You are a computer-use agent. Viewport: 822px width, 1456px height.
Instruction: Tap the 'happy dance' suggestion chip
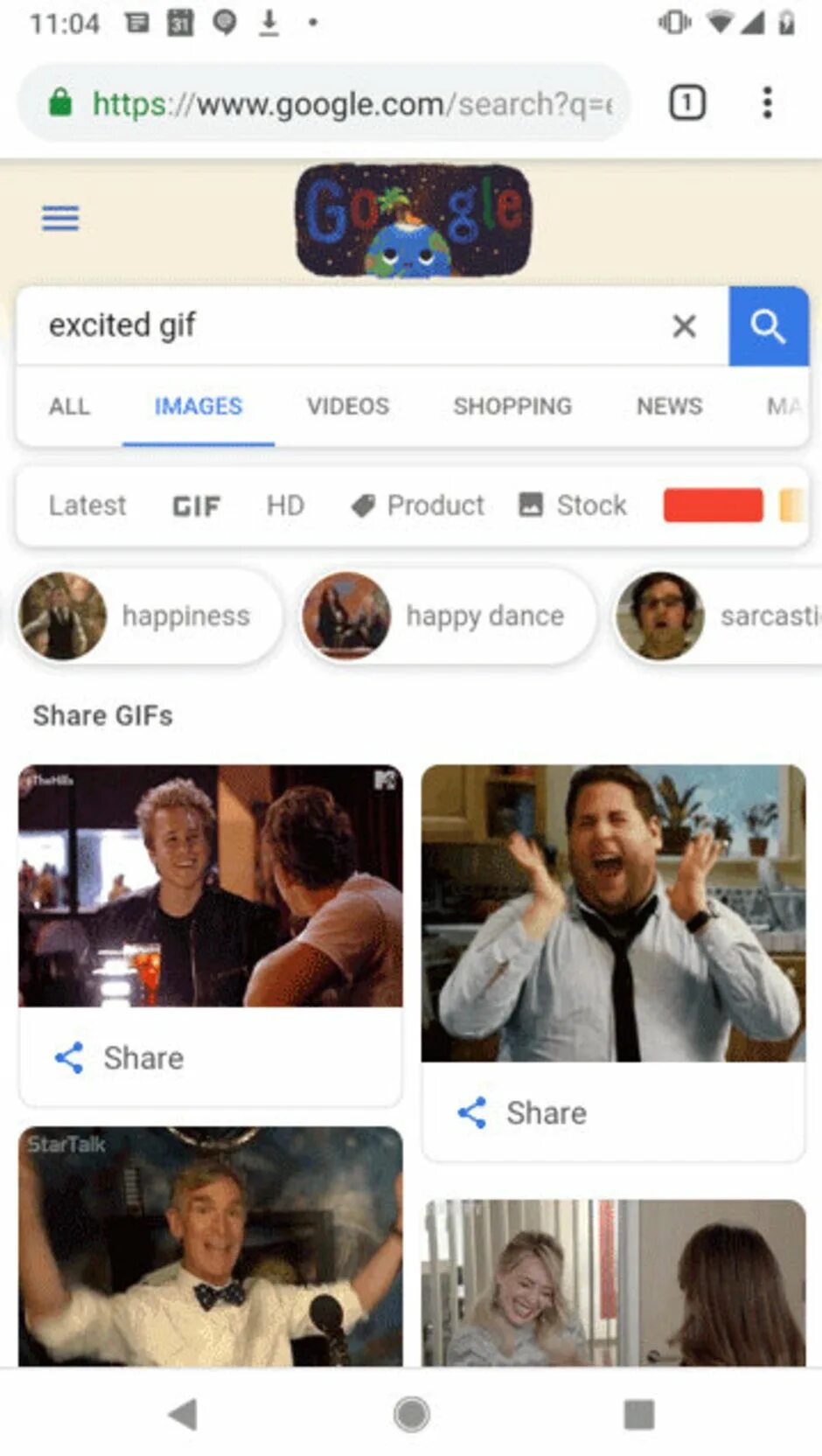click(448, 616)
